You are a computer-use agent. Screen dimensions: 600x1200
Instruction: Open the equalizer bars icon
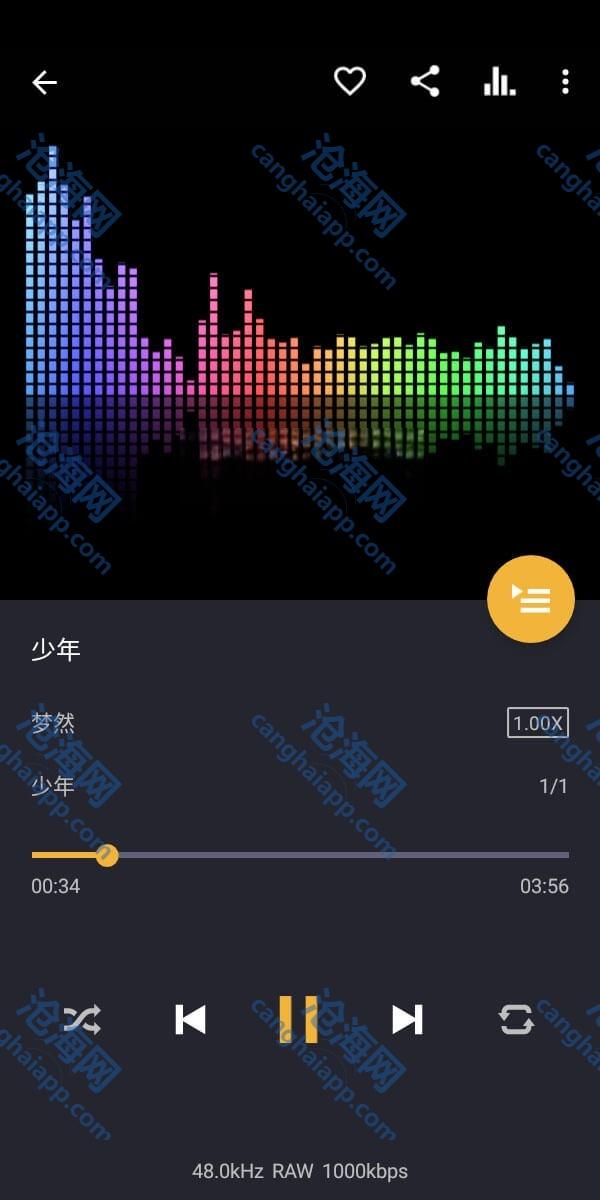click(499, 81)
